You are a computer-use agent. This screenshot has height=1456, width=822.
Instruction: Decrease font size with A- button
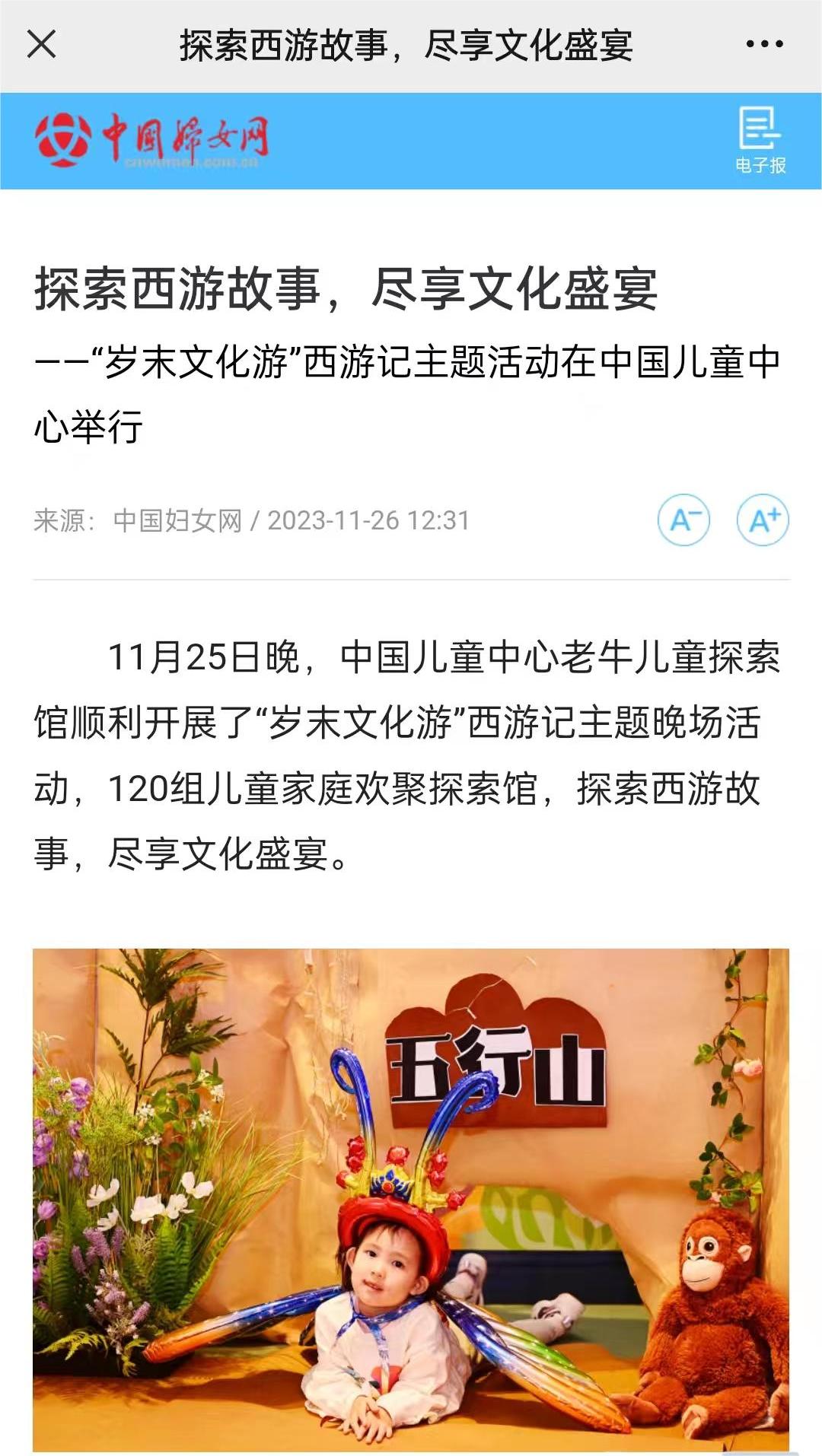[x=683, y=520]
